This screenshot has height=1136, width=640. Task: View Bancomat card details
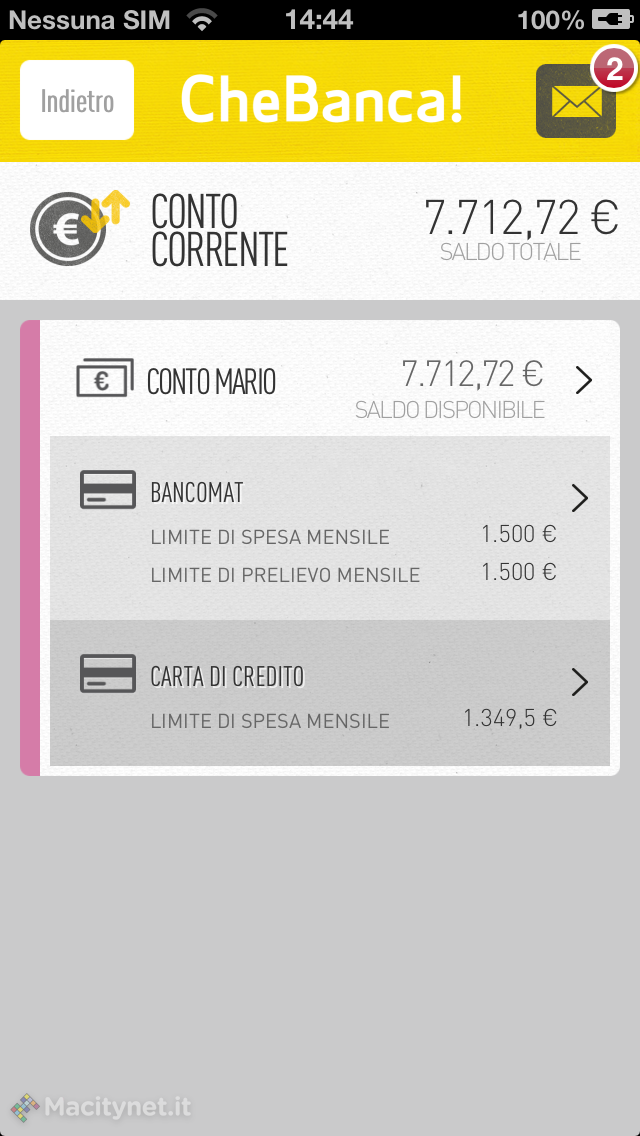330,528
